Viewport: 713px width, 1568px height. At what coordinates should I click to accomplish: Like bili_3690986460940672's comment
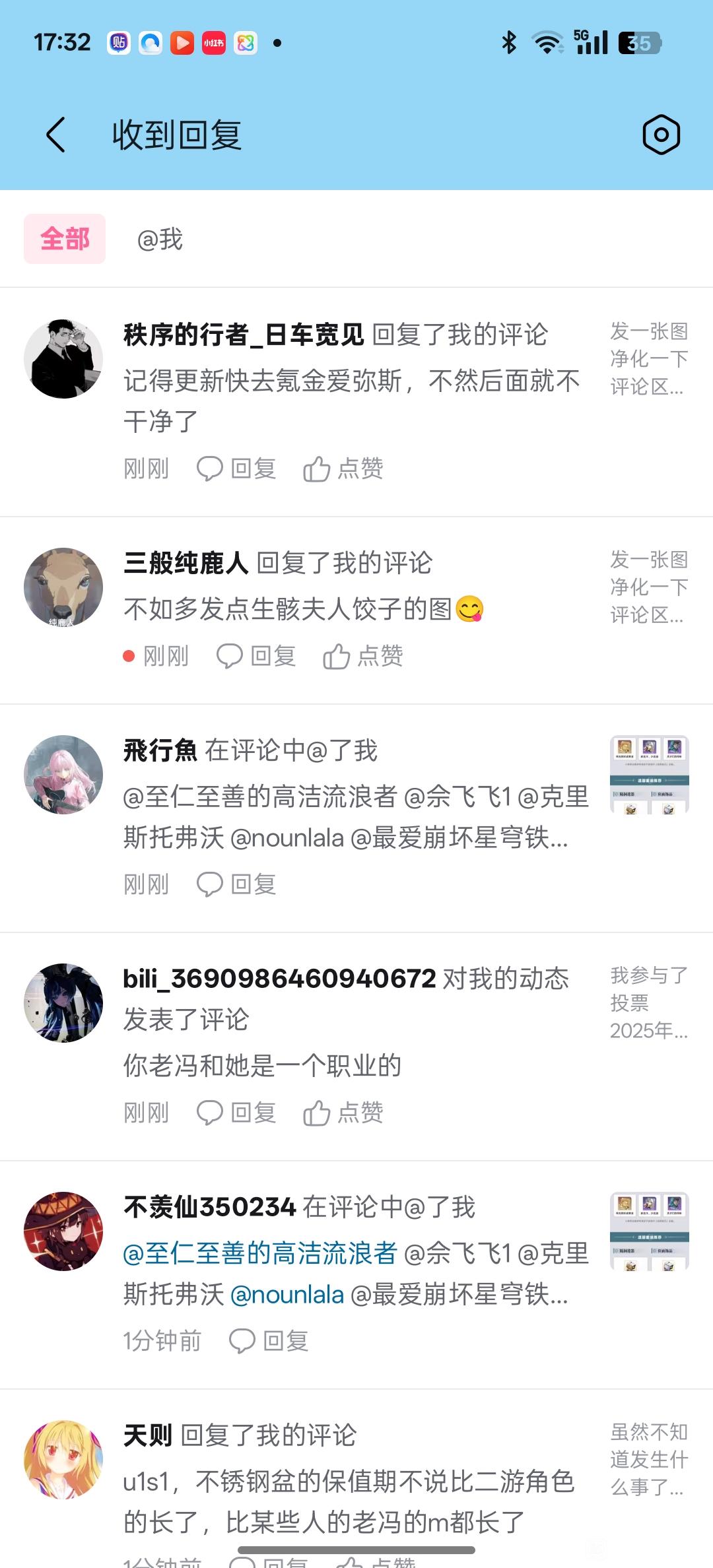click(x=343, y=1113)
